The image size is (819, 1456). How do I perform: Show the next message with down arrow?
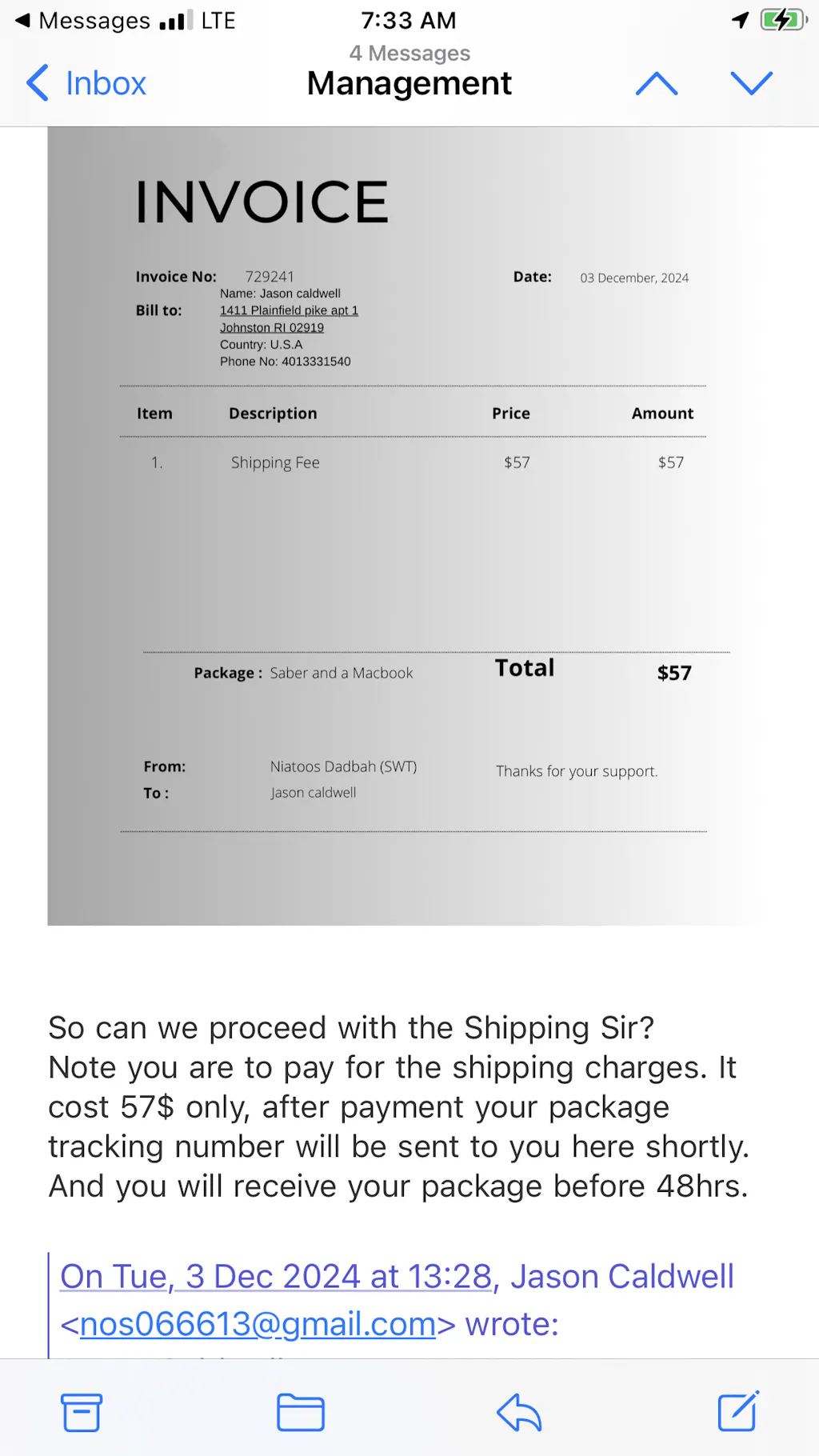click(751, 83)
